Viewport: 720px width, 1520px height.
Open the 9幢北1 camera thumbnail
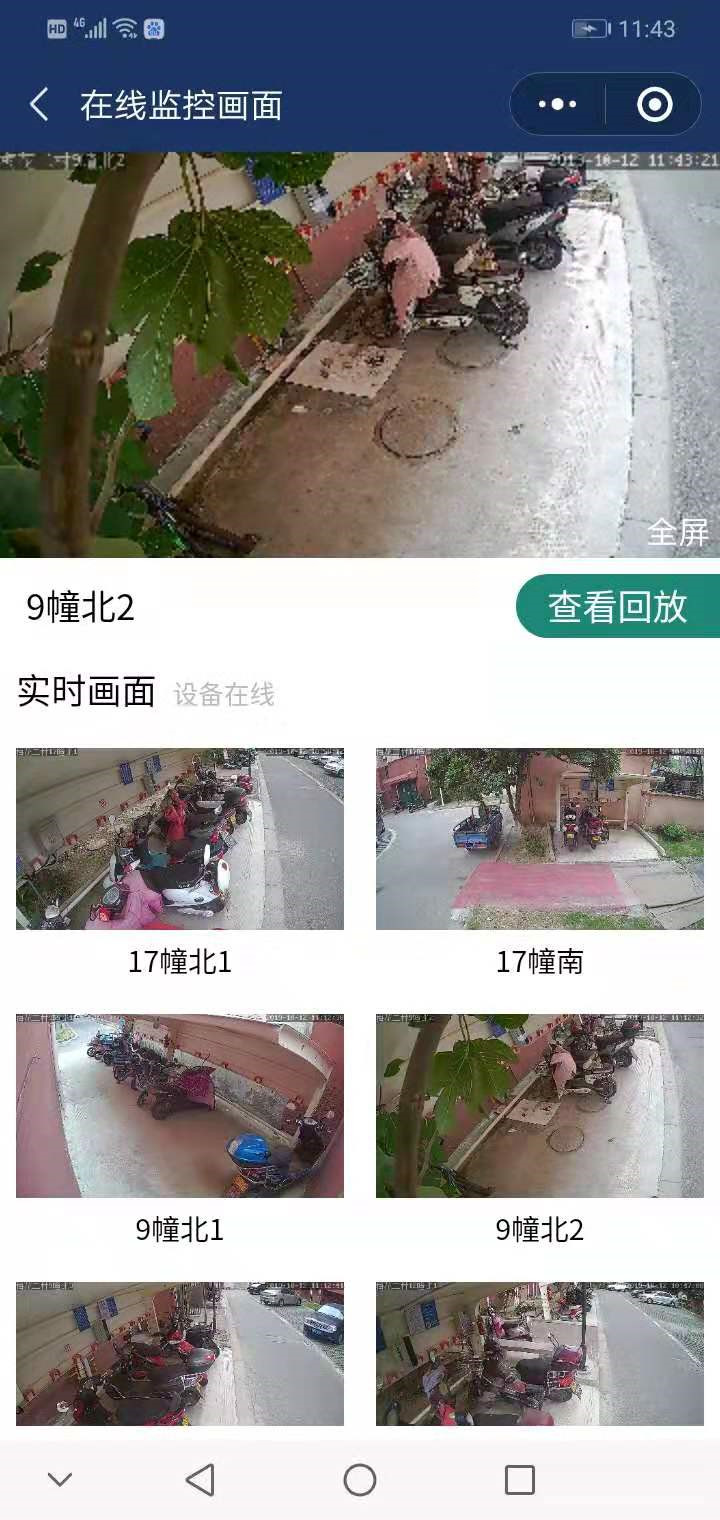coord(180,1106)
